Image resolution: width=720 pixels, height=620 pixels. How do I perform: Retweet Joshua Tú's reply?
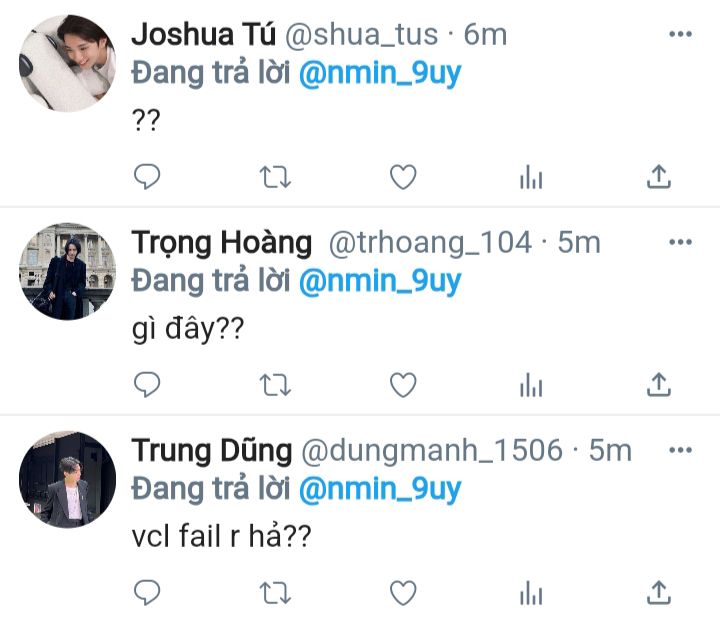[x=275, y=178]
